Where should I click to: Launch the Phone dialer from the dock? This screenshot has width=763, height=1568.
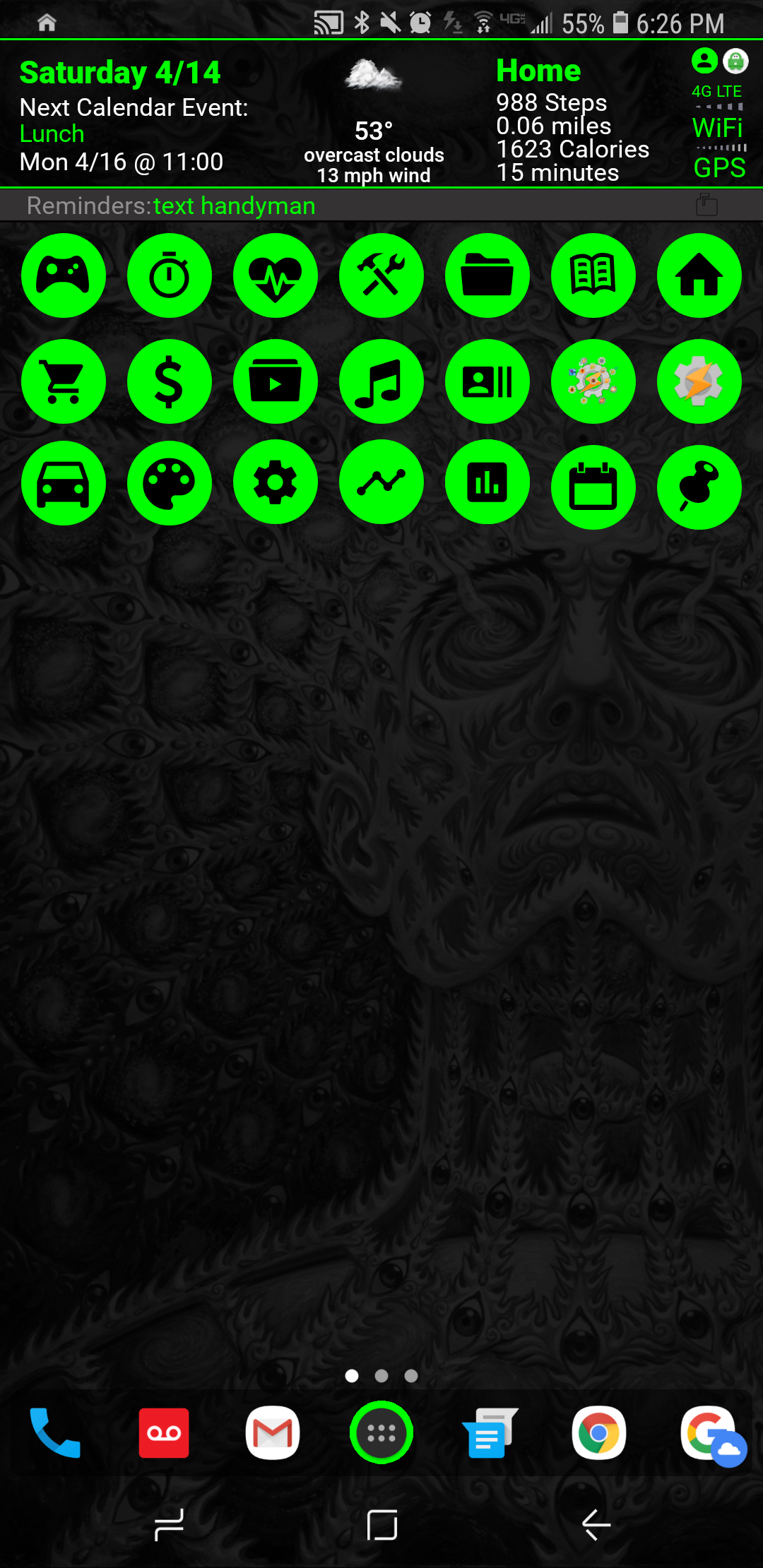click(x=55, y=1432)
